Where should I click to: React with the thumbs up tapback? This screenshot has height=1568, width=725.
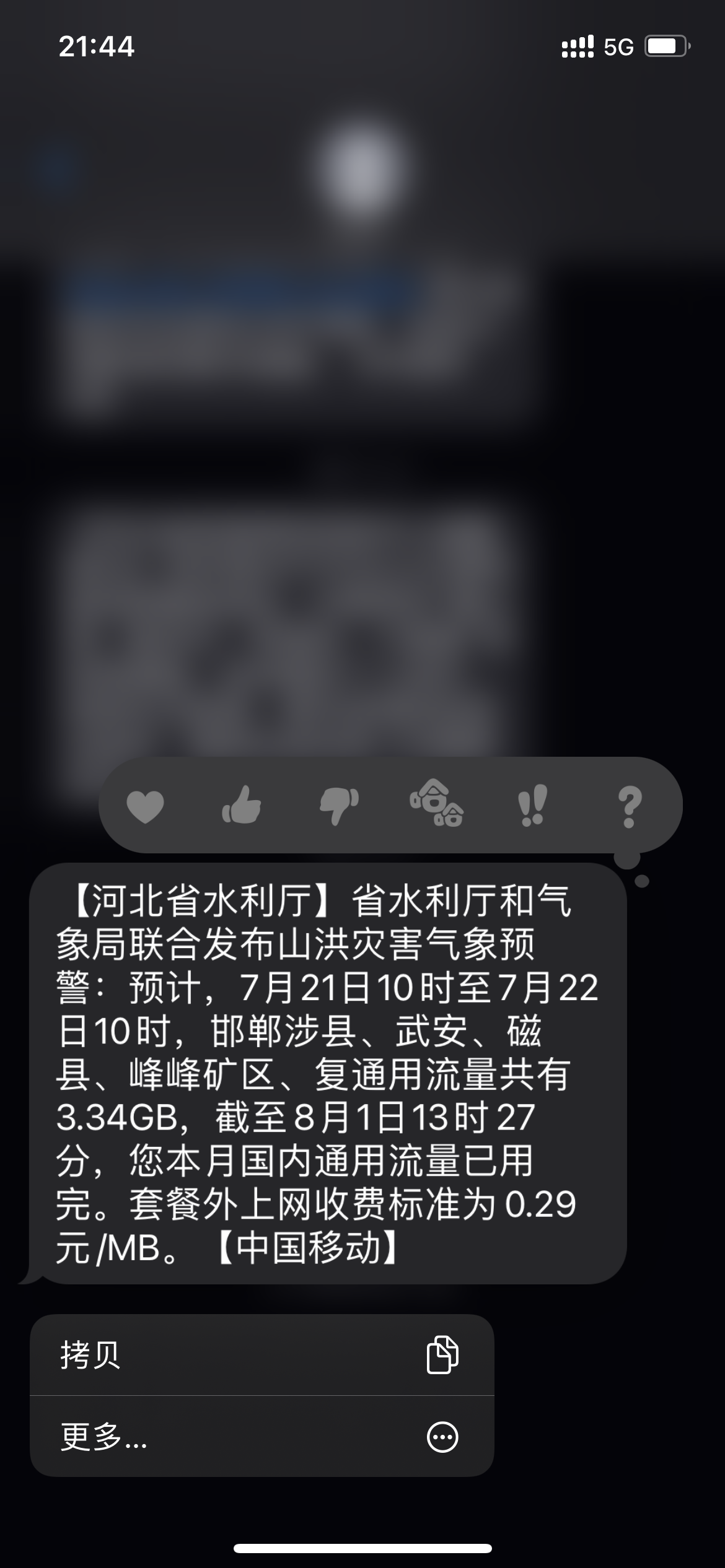pos(242,806)
